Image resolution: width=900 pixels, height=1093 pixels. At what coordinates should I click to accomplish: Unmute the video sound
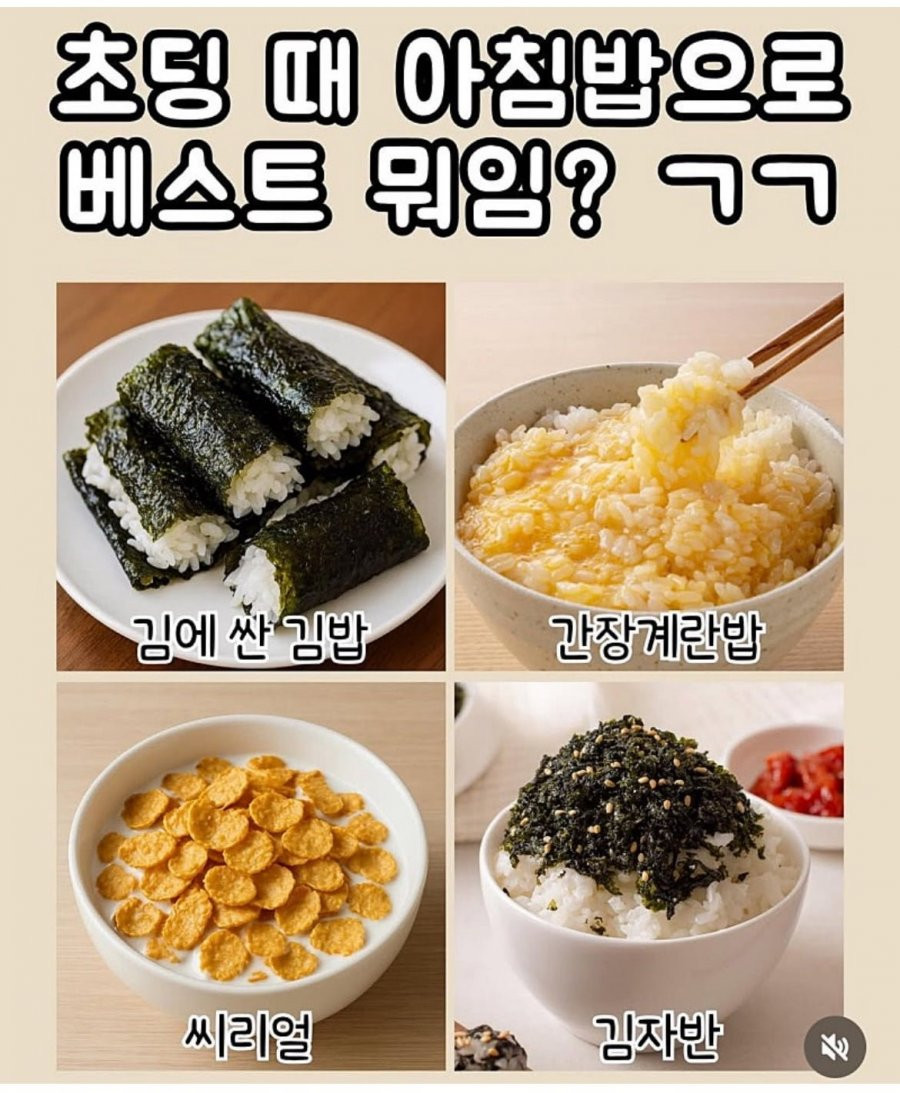click(835, 1047)
